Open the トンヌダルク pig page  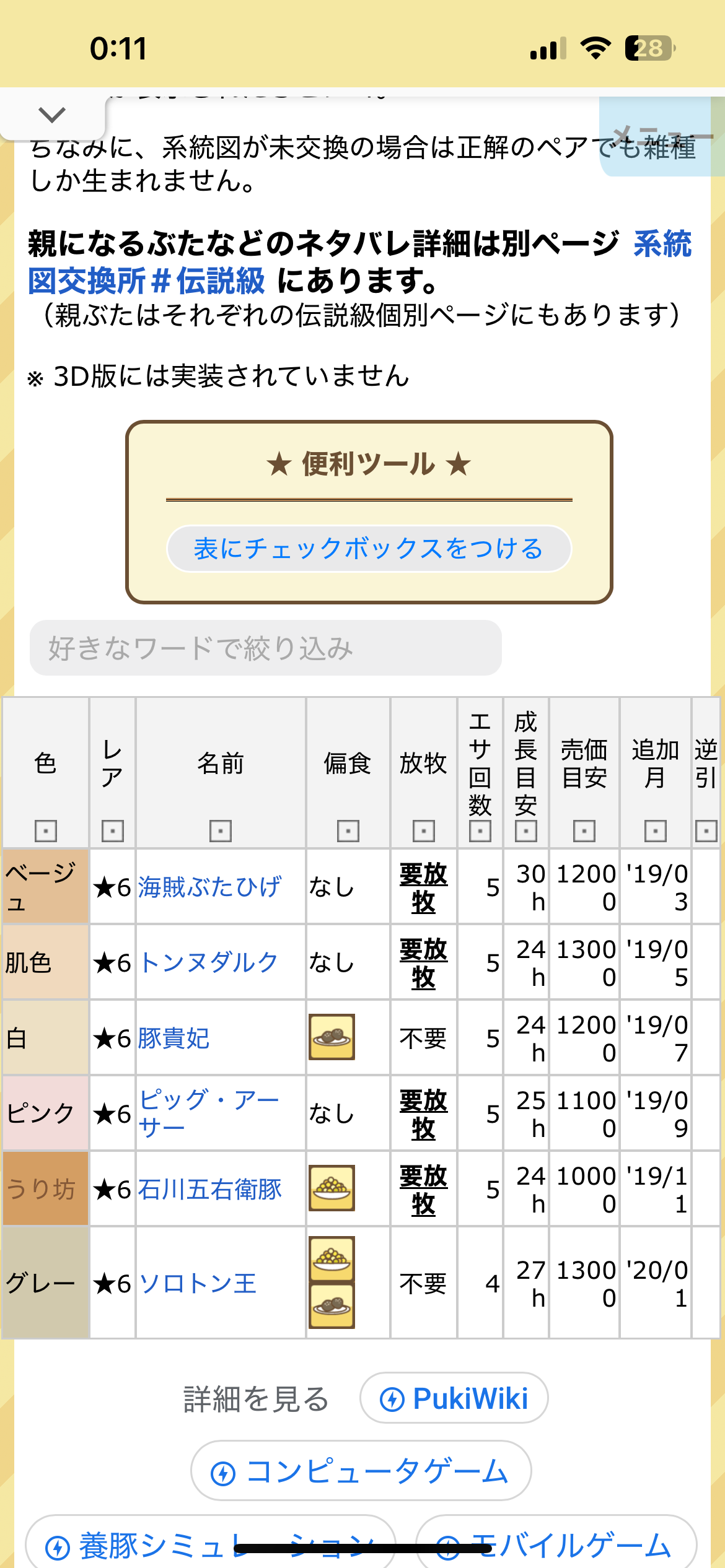(208, 962)
